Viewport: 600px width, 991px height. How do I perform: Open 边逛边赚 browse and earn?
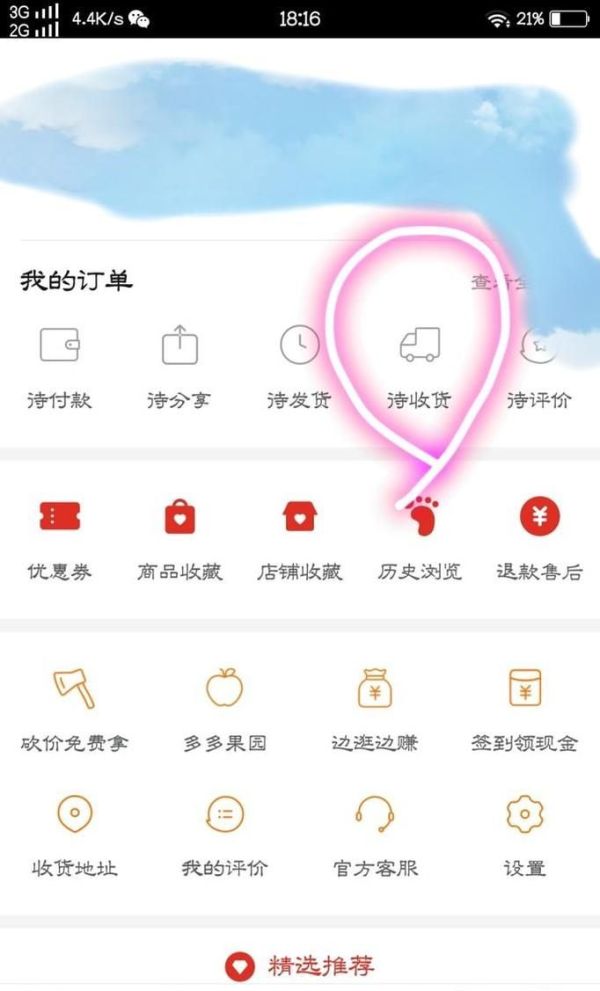click(375, 709)
